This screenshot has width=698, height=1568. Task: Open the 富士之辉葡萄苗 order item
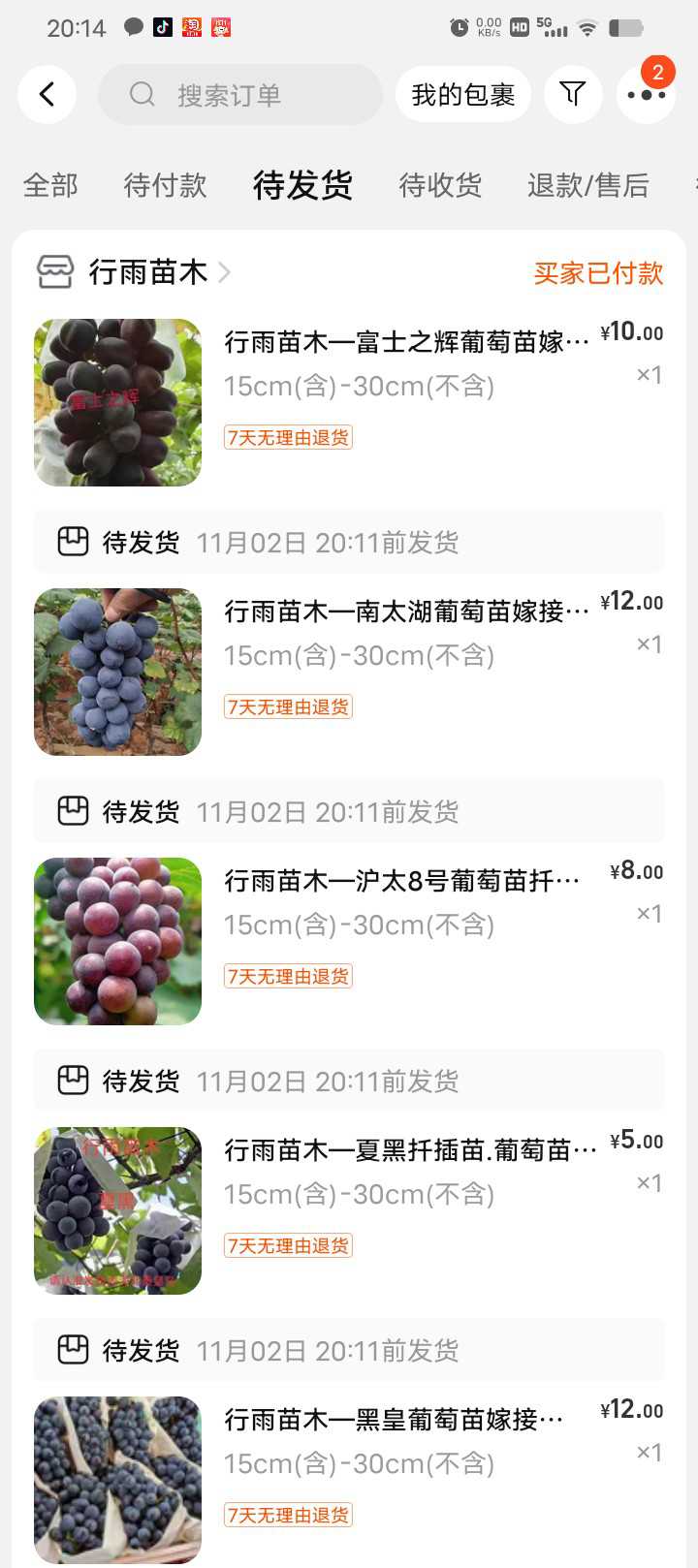349,402
